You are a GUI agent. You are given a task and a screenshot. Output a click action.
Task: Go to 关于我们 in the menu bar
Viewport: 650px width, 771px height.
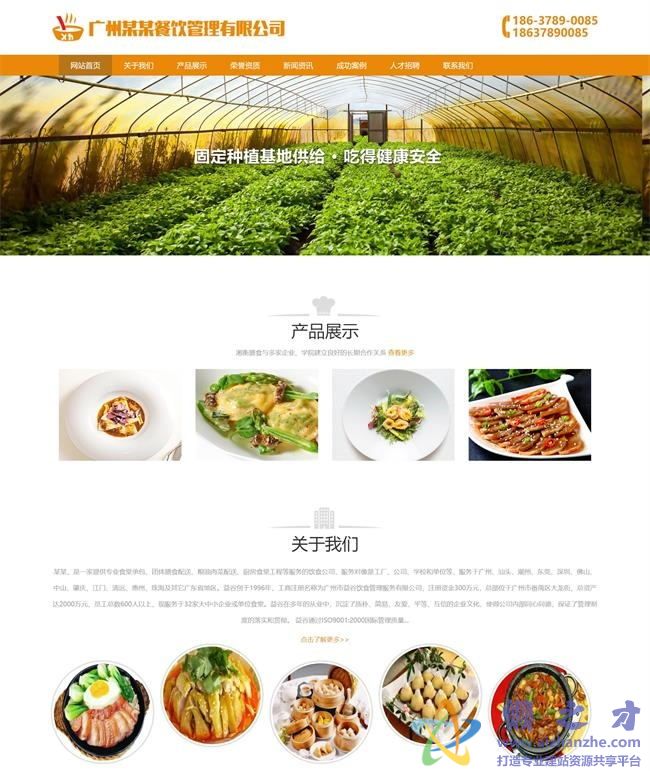click(139, 65)
